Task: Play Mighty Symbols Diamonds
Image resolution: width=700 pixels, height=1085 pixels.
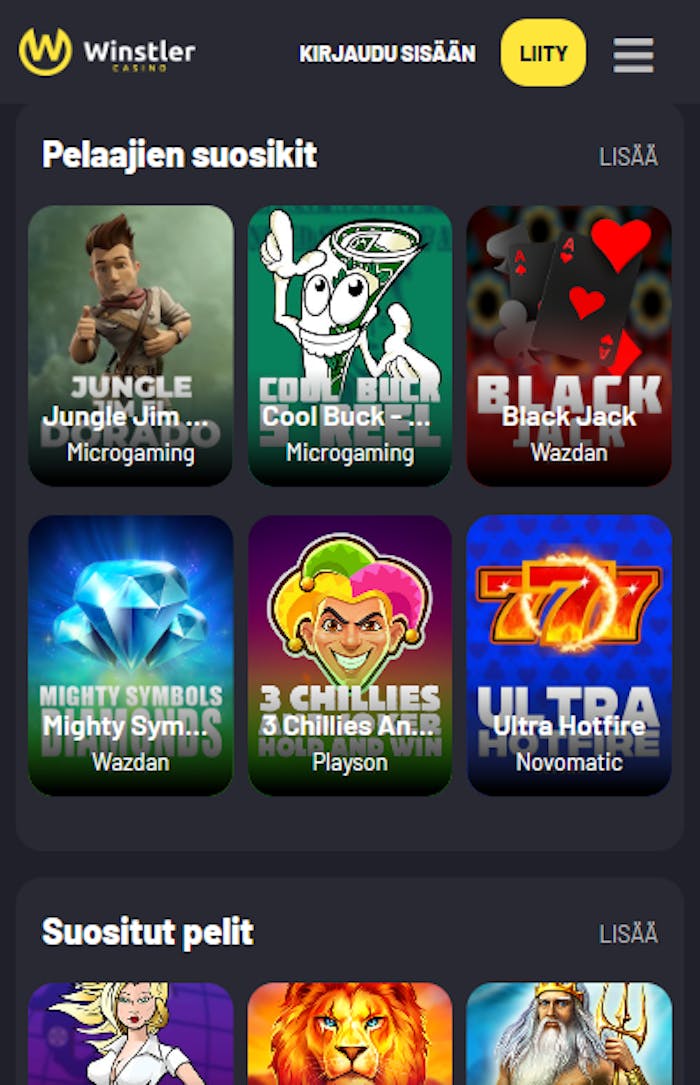Action: 130,655
